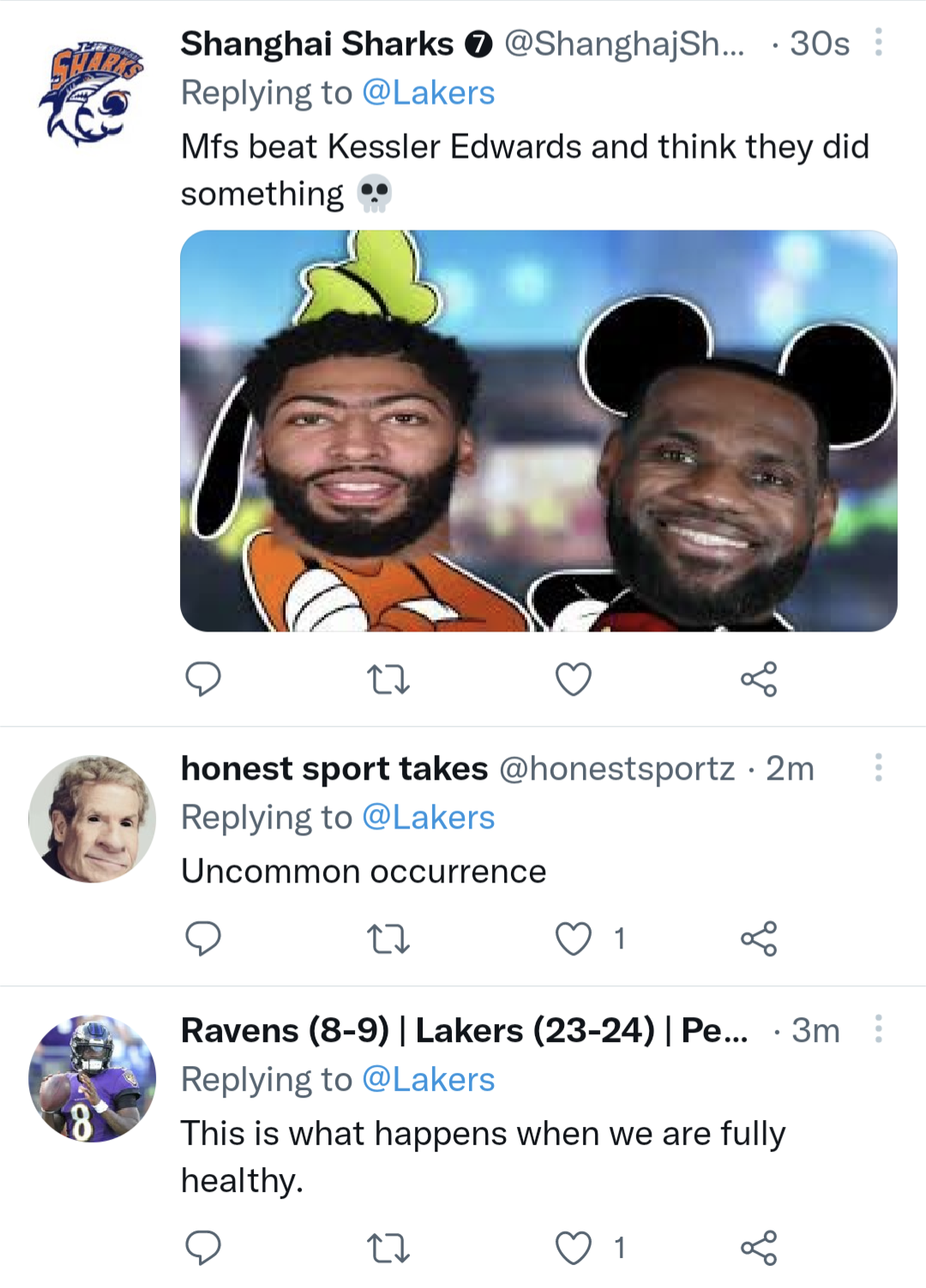926x1288 pixels.
Task: Share the honest sport takes tweet
Action: (x=761, y=938)
